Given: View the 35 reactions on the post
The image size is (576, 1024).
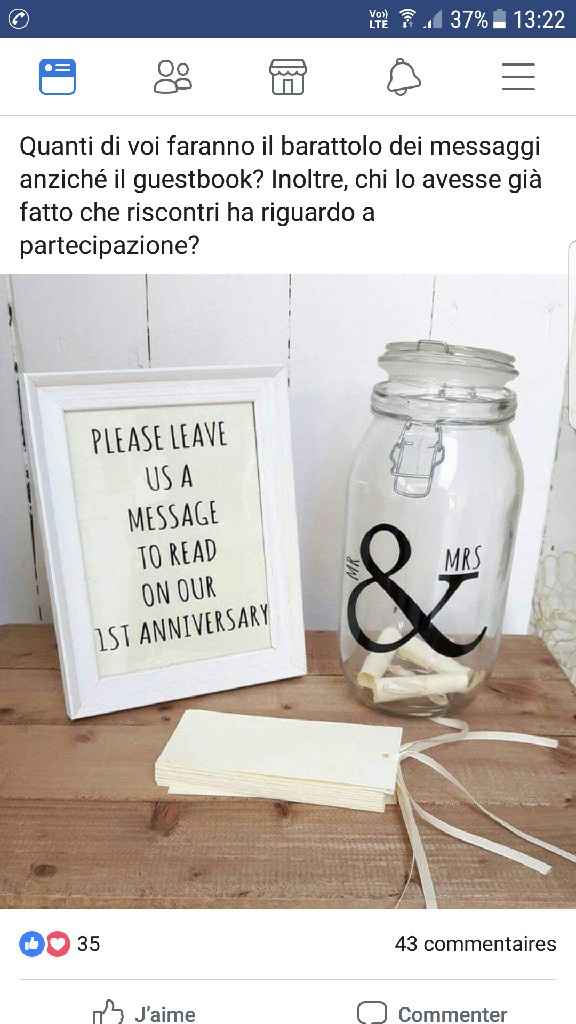Looking at the screenshot, I should [59, 944].
